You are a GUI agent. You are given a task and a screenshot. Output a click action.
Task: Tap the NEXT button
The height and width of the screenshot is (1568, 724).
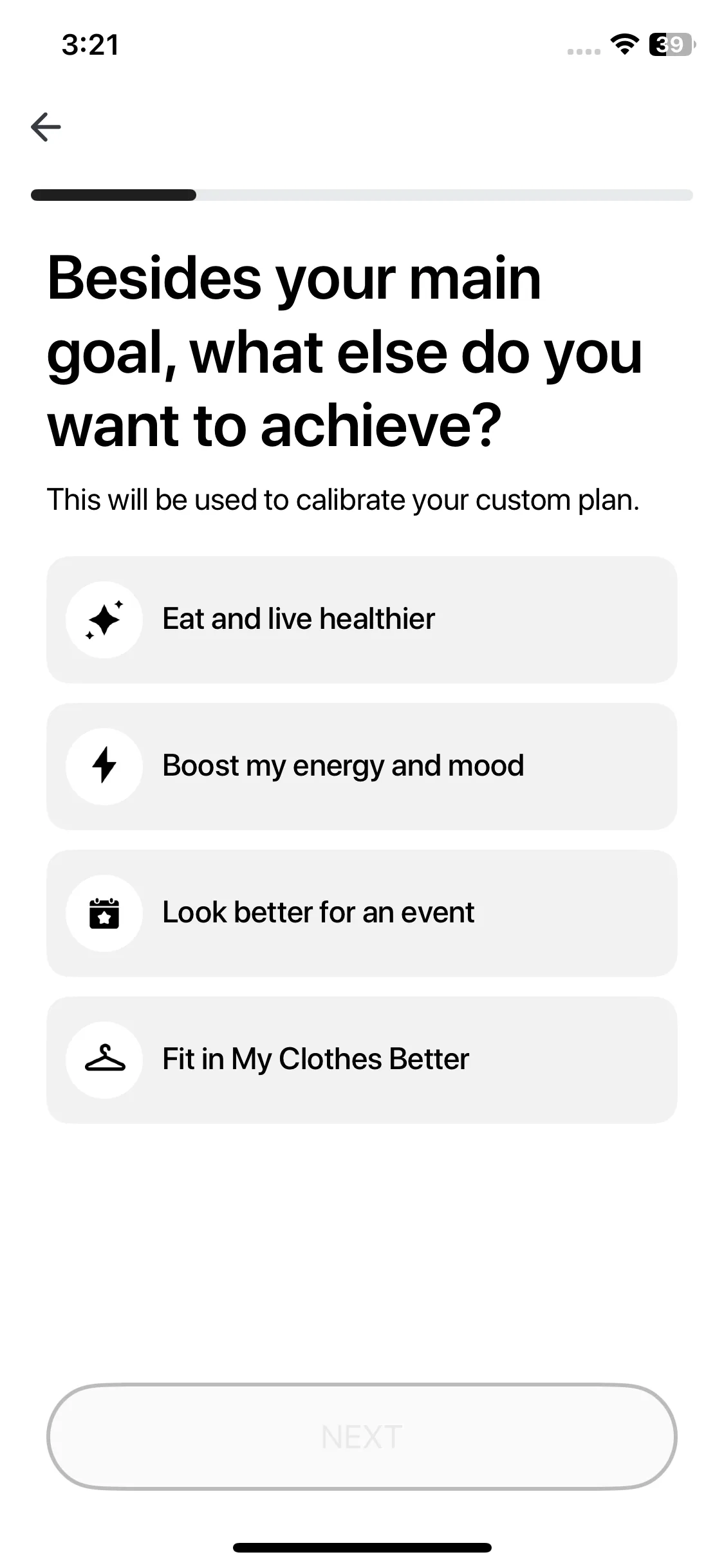point(362,1437)
